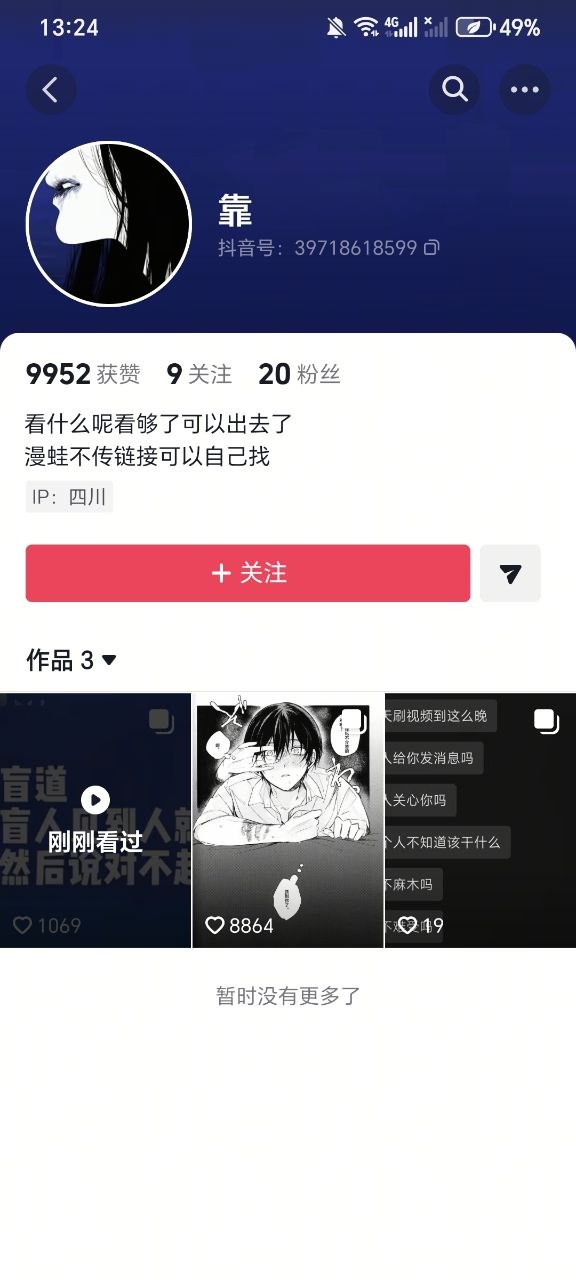Expand the 作品 3 sorting dropdown
Image resolution: width=576 pixels, height=1280 pixels.
[71, 660]
